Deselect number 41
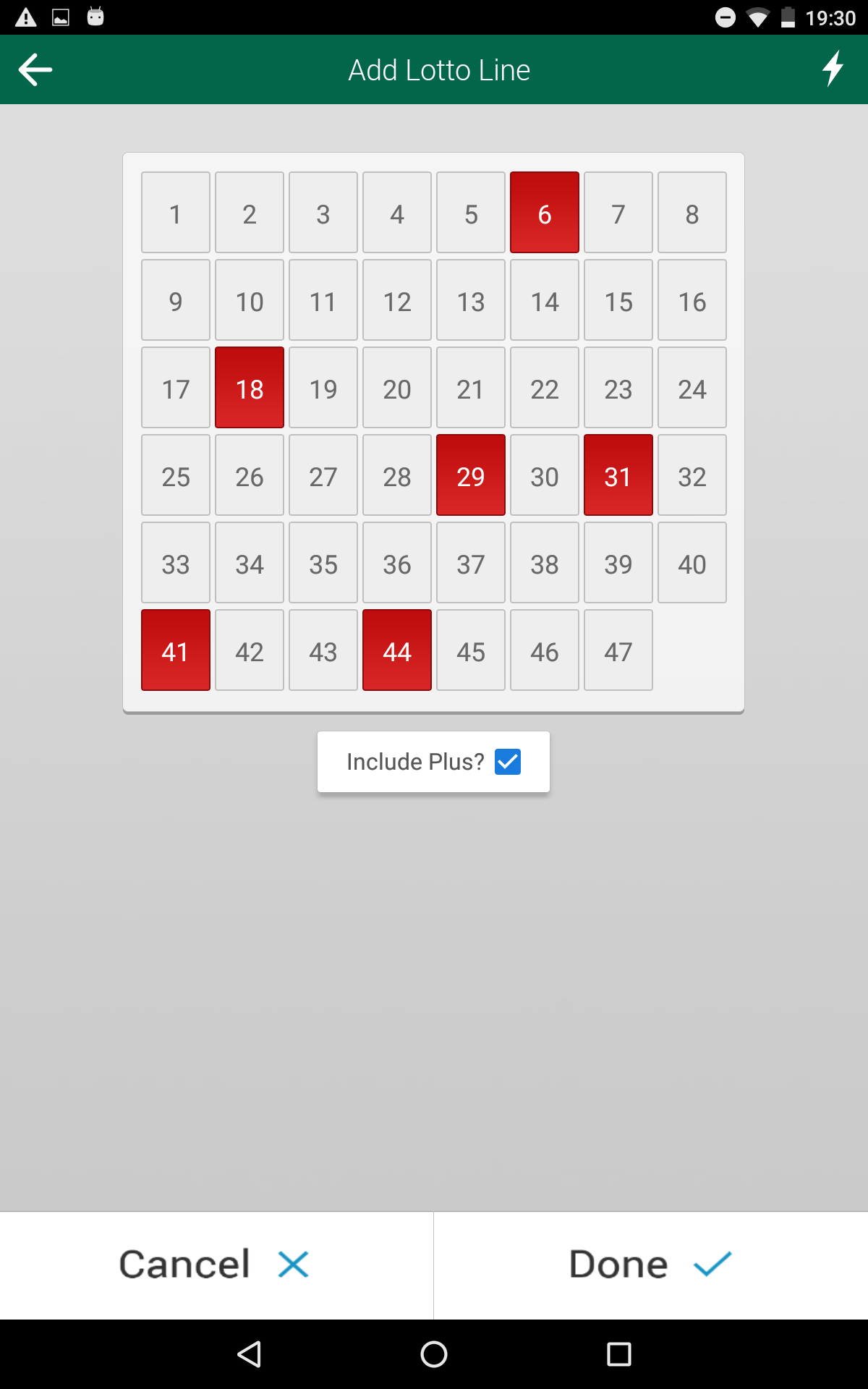The width and height of the screenshot is (868, 1389). [176, 650]
